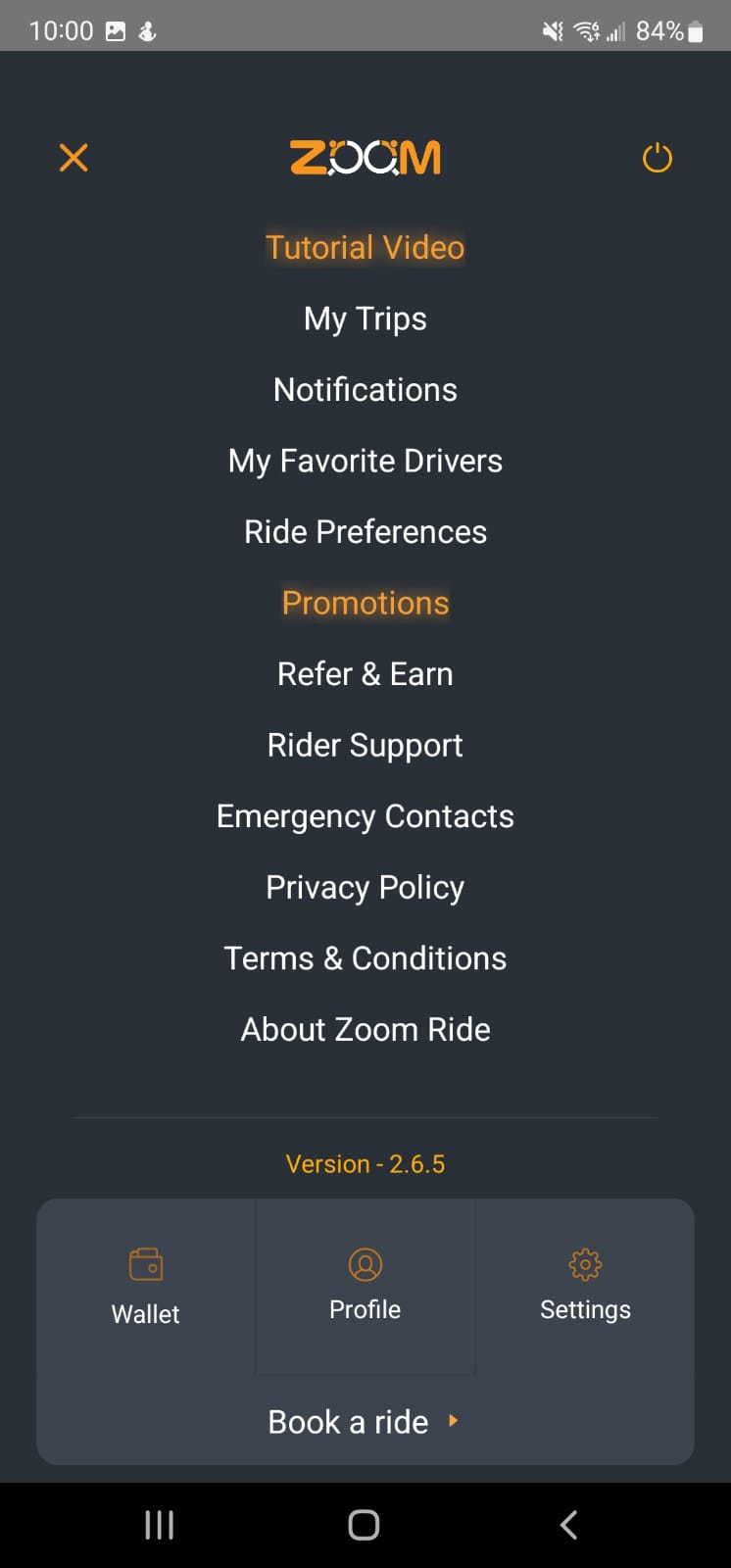Image resolution: width=731 pixels, height=1568 pixels.
Task: Open the Tutorial Video
Action: point(365,247)
